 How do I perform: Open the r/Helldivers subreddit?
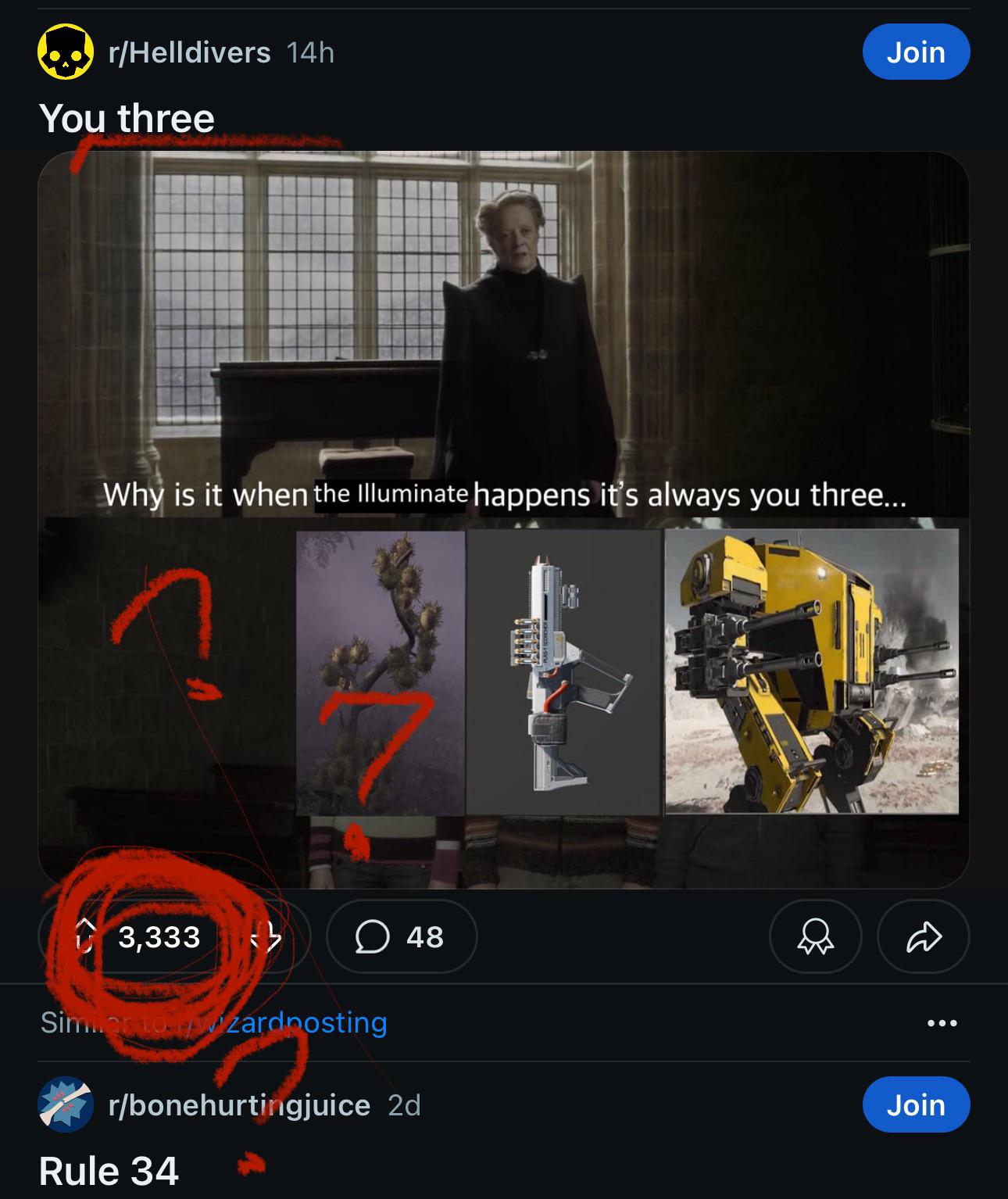click(190, 53)
